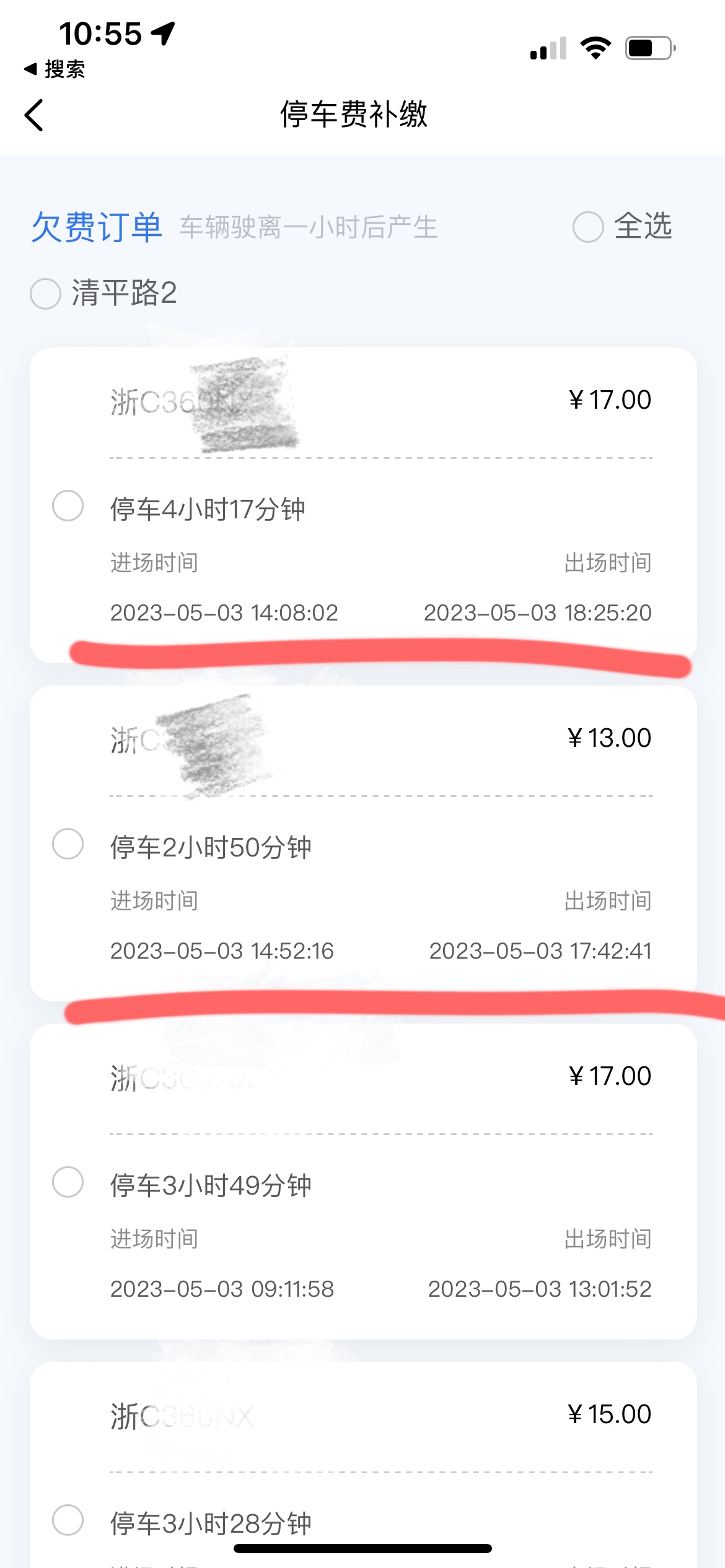725x1568 pixels.
Task: Select the 停车3小时49分钟 order
Action: point(68,1182)
